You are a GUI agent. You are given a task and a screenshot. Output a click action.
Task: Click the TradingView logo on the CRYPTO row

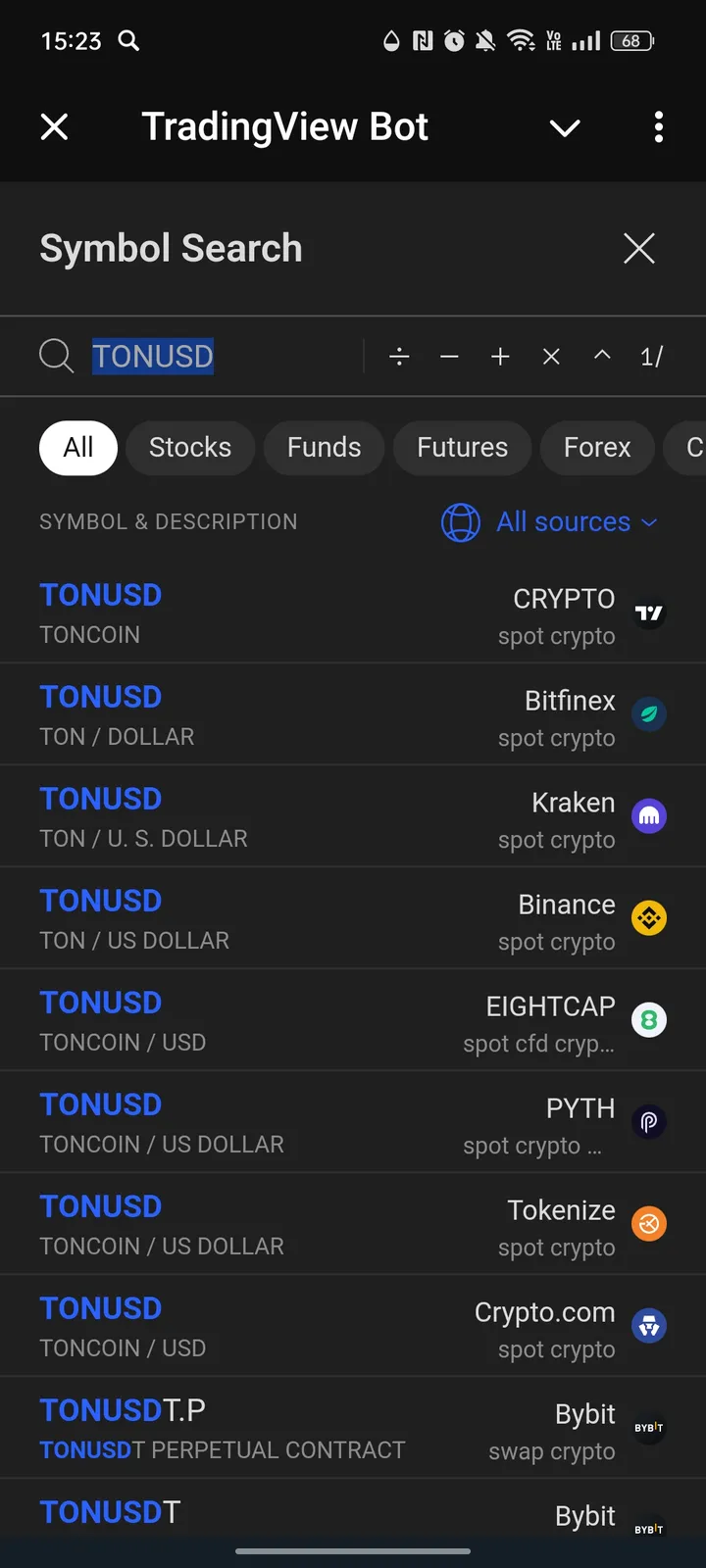pos(649,612)
